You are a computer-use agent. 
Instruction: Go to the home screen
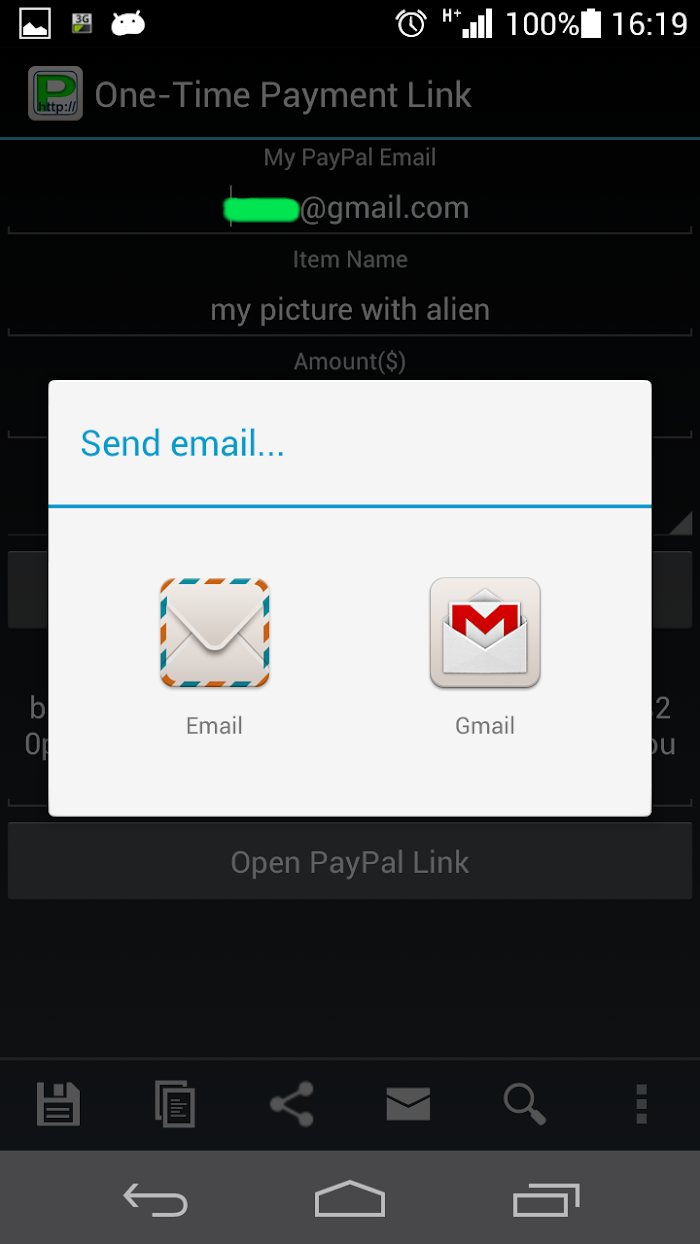coord(350,1198)
